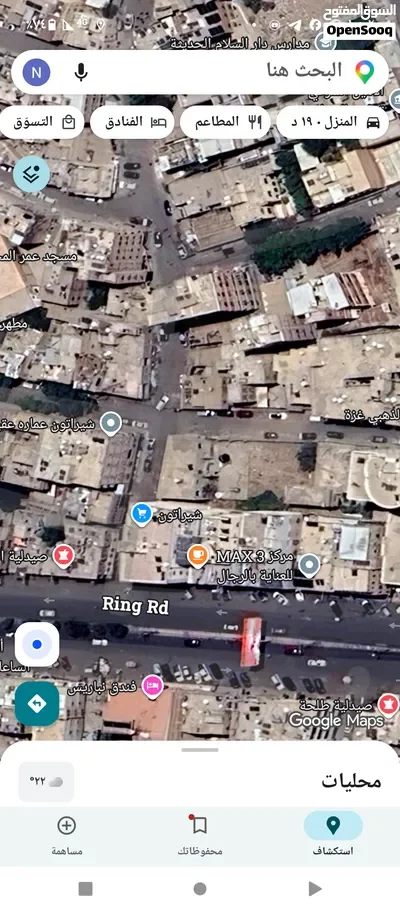Screen dimensions: 400x911
Task: Open the MAX 3 cafe pin
Action: [x=198, y=555]
